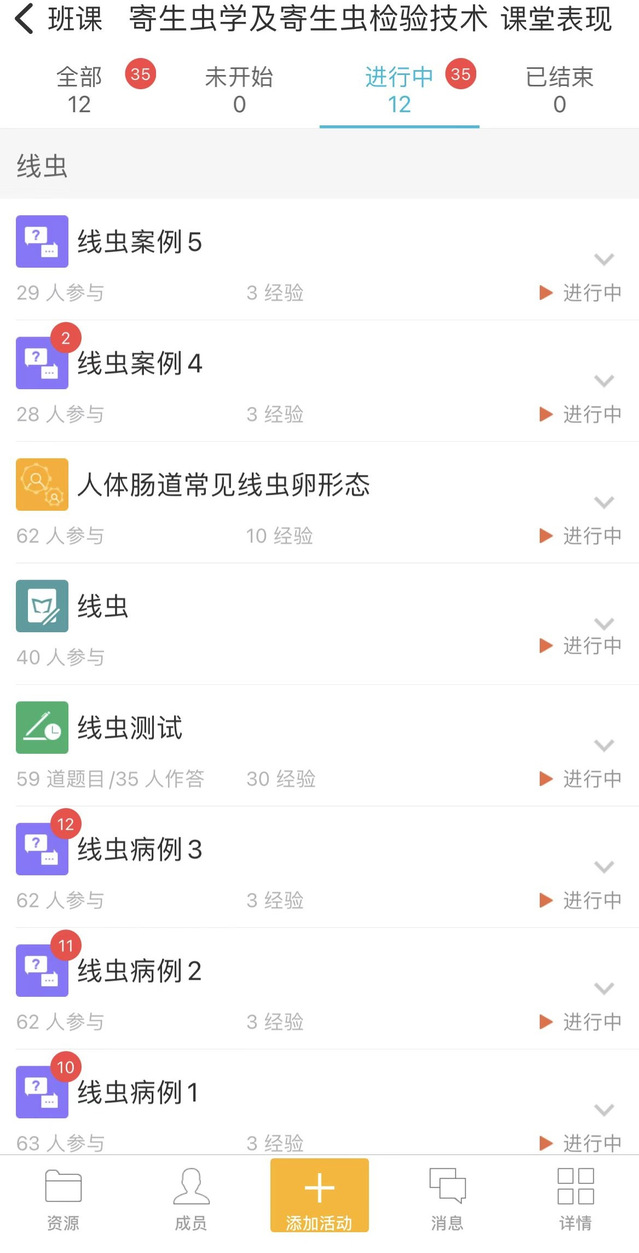Show the 已结束 activities tab
639x1253 pixels.
click(559, 90)
